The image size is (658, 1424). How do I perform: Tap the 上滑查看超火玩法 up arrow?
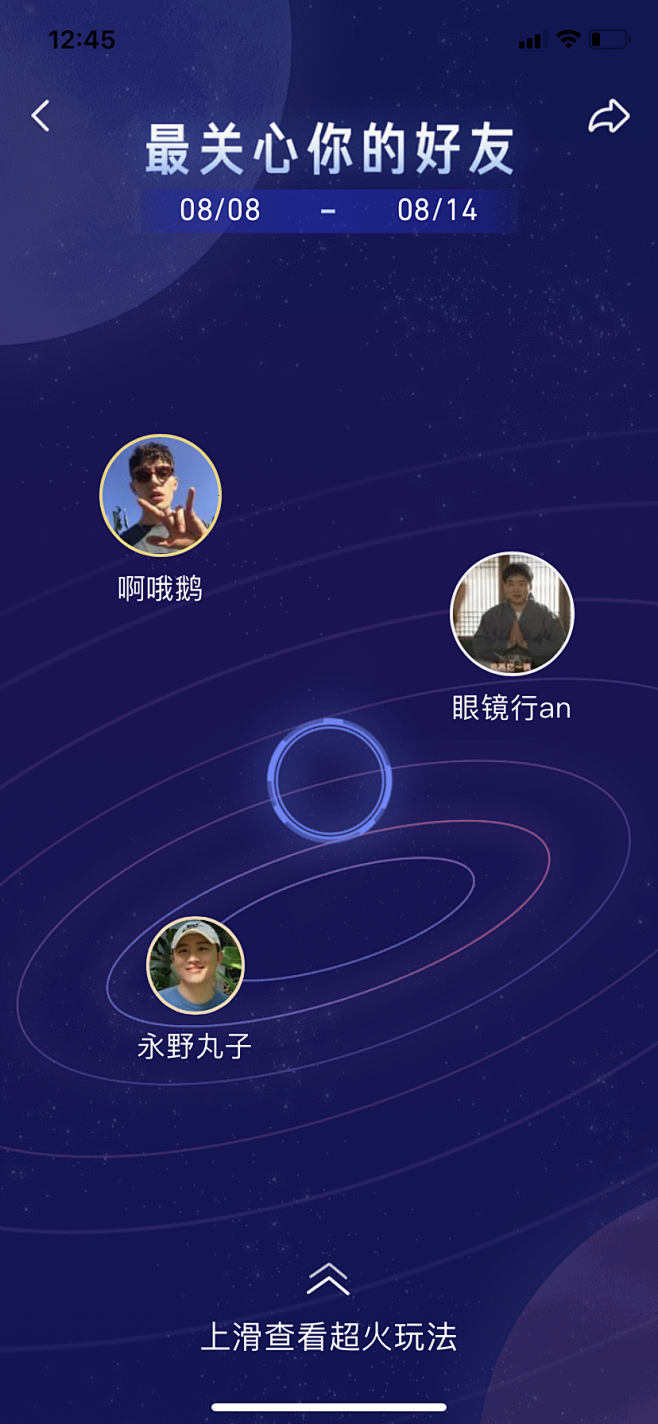click(328, 1279)
